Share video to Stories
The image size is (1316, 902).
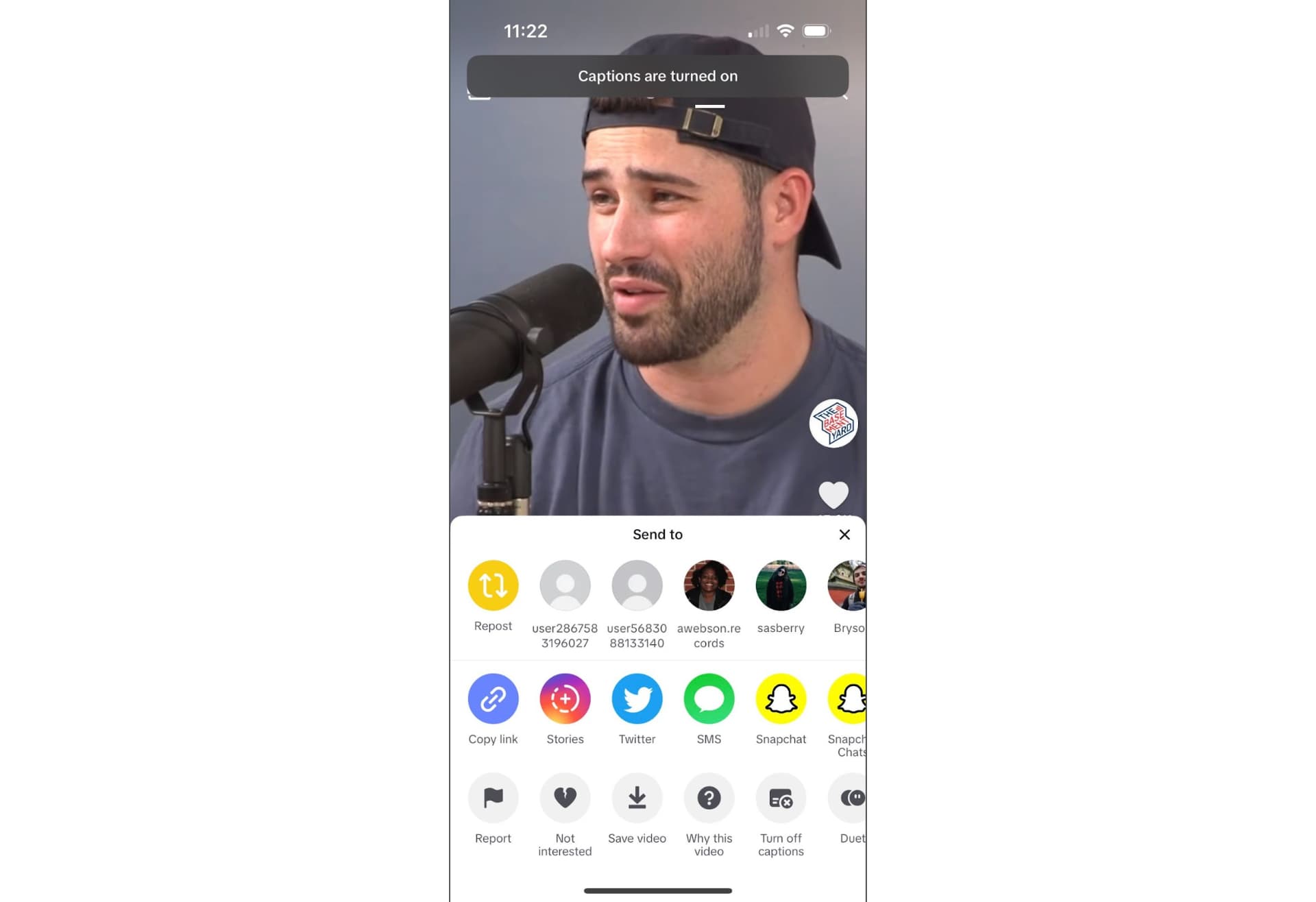click(565, 699)
